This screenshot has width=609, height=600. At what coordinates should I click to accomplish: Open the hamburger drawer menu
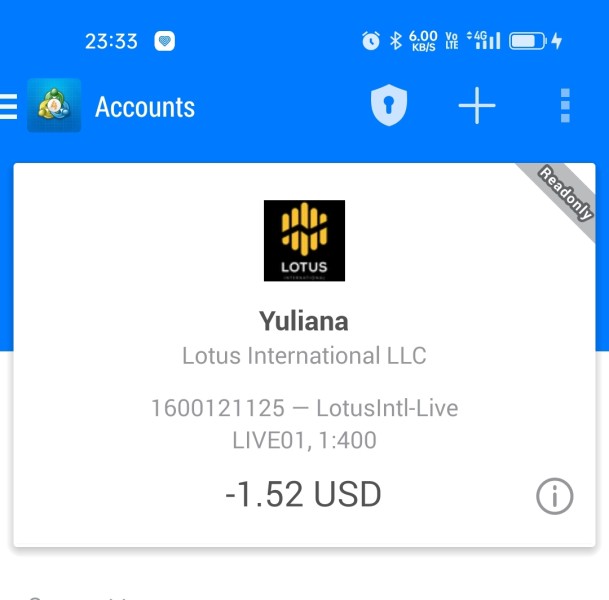pos(8,106)
